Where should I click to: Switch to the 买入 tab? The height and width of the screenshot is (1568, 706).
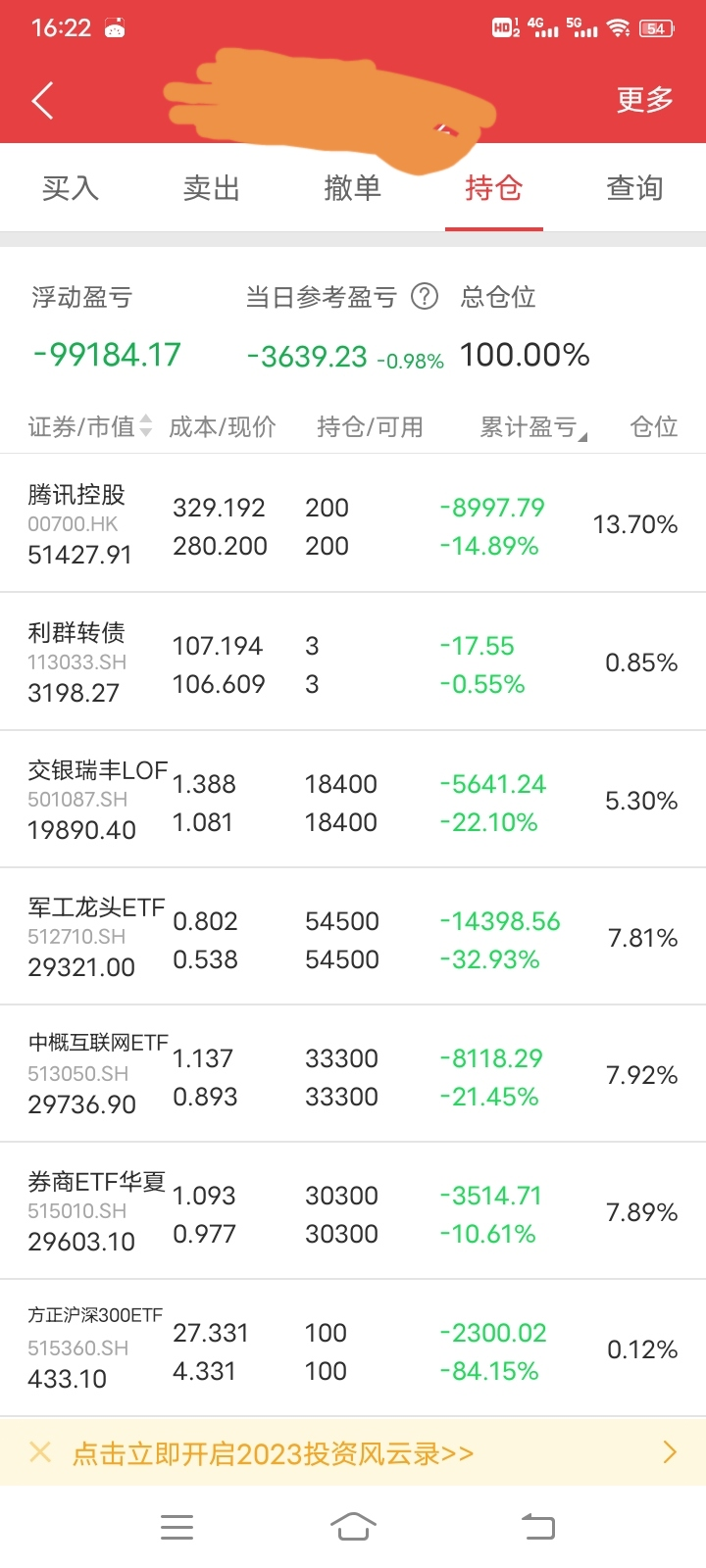click(71, 188)
